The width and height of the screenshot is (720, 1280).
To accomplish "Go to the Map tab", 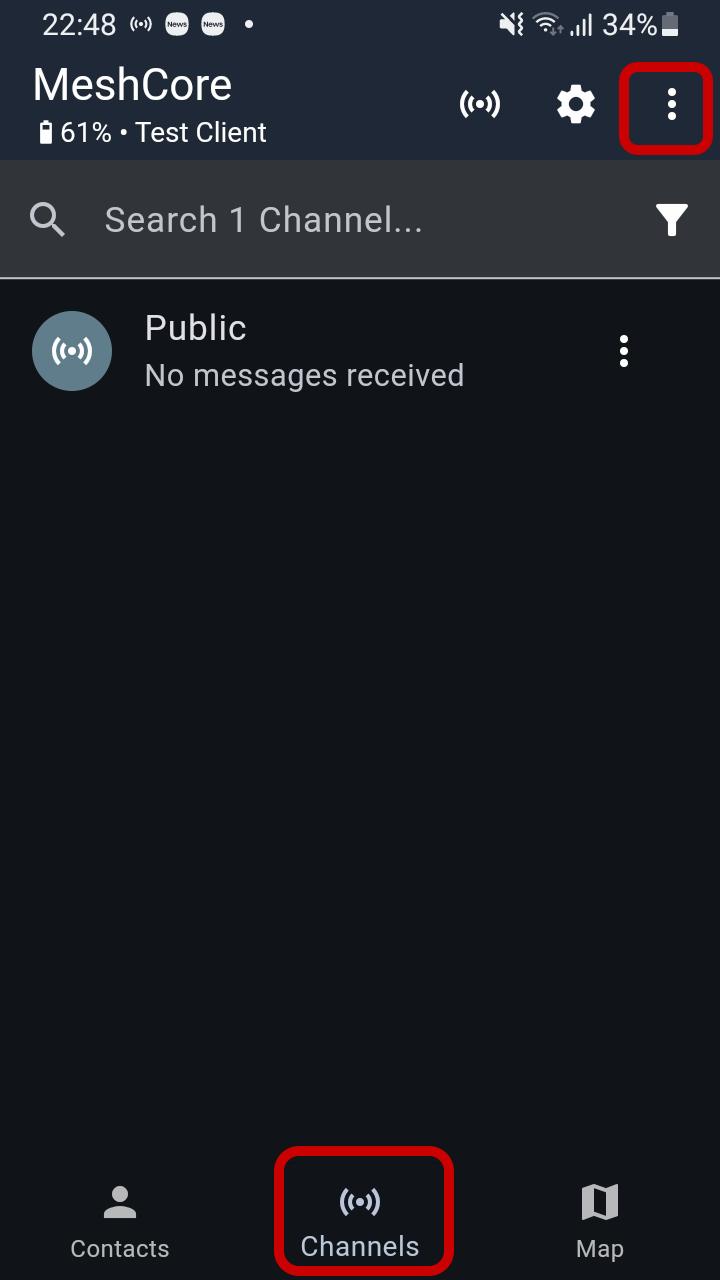I will click(600, 1222).
